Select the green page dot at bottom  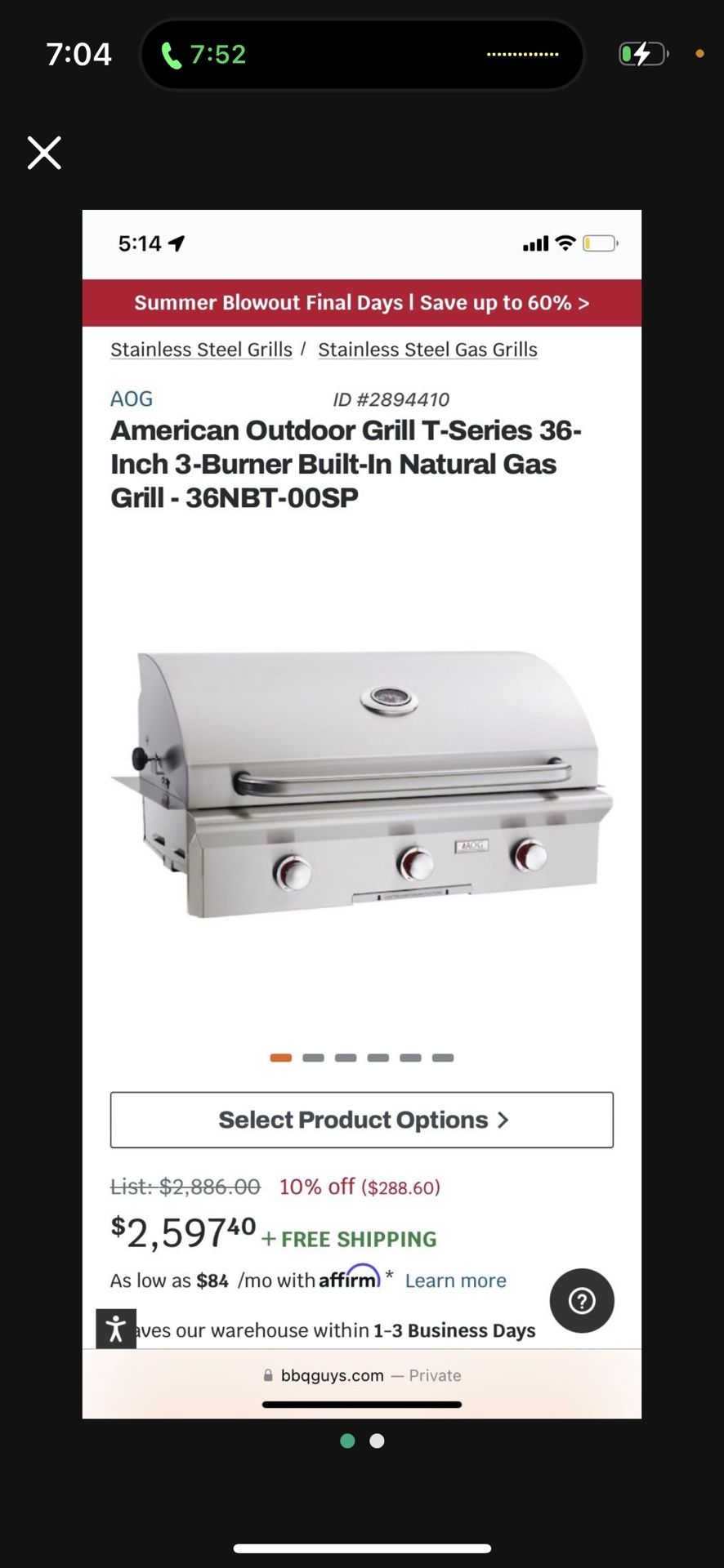347,1441
